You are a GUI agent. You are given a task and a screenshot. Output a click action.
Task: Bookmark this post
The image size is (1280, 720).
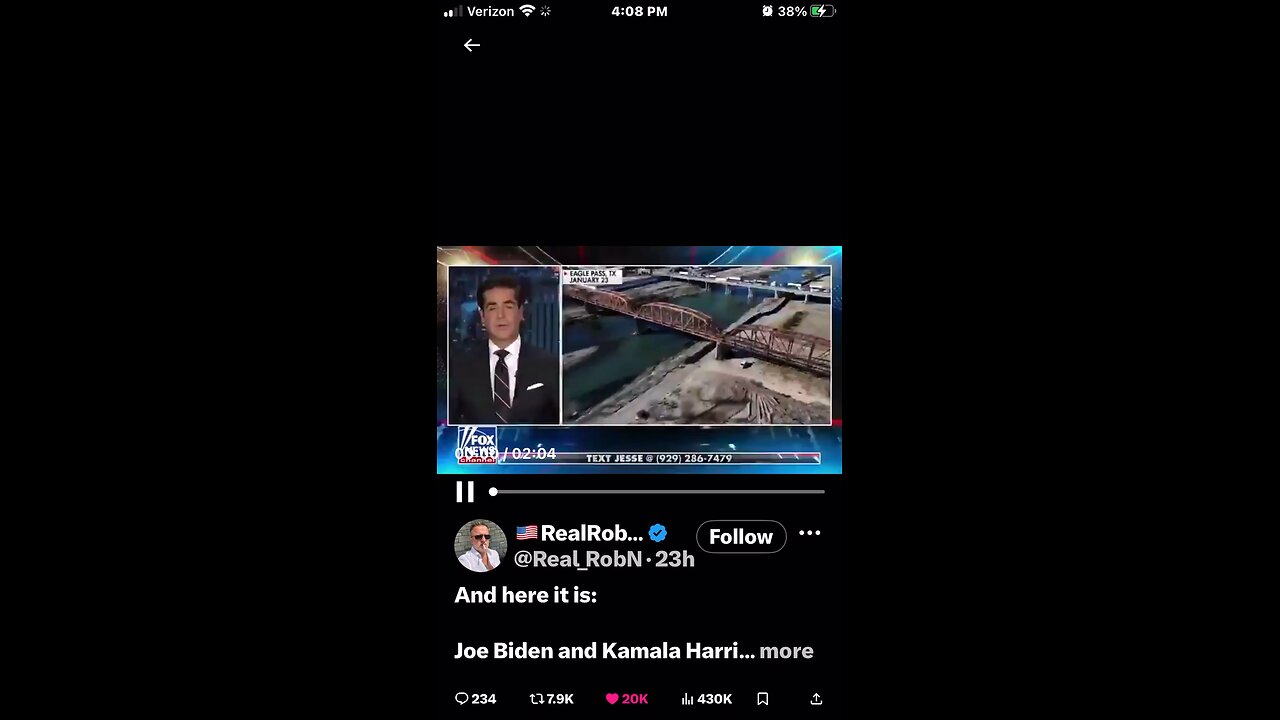tap(762, 699)
